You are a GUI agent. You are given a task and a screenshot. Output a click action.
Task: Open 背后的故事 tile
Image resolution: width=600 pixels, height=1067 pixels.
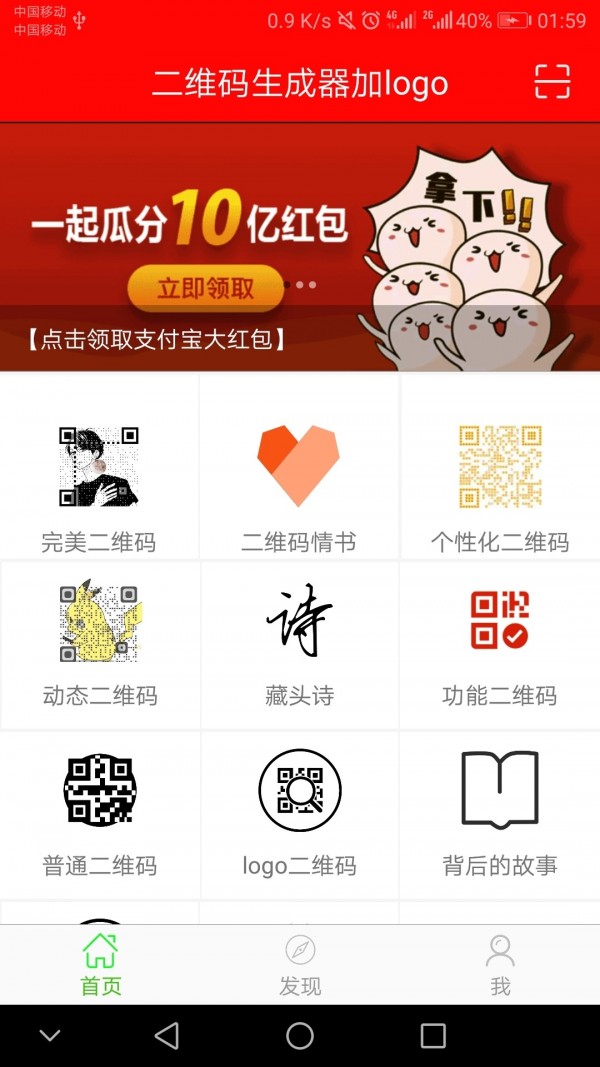(x=500, y=813)
